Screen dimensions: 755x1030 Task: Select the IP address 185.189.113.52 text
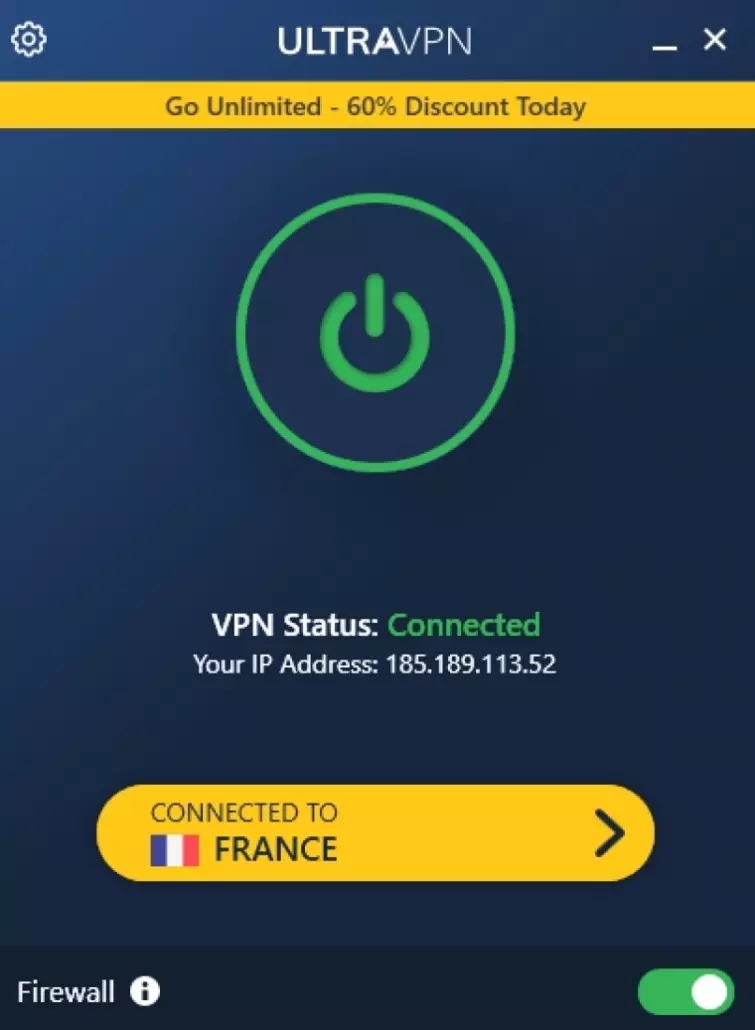[x=470, y=664]
